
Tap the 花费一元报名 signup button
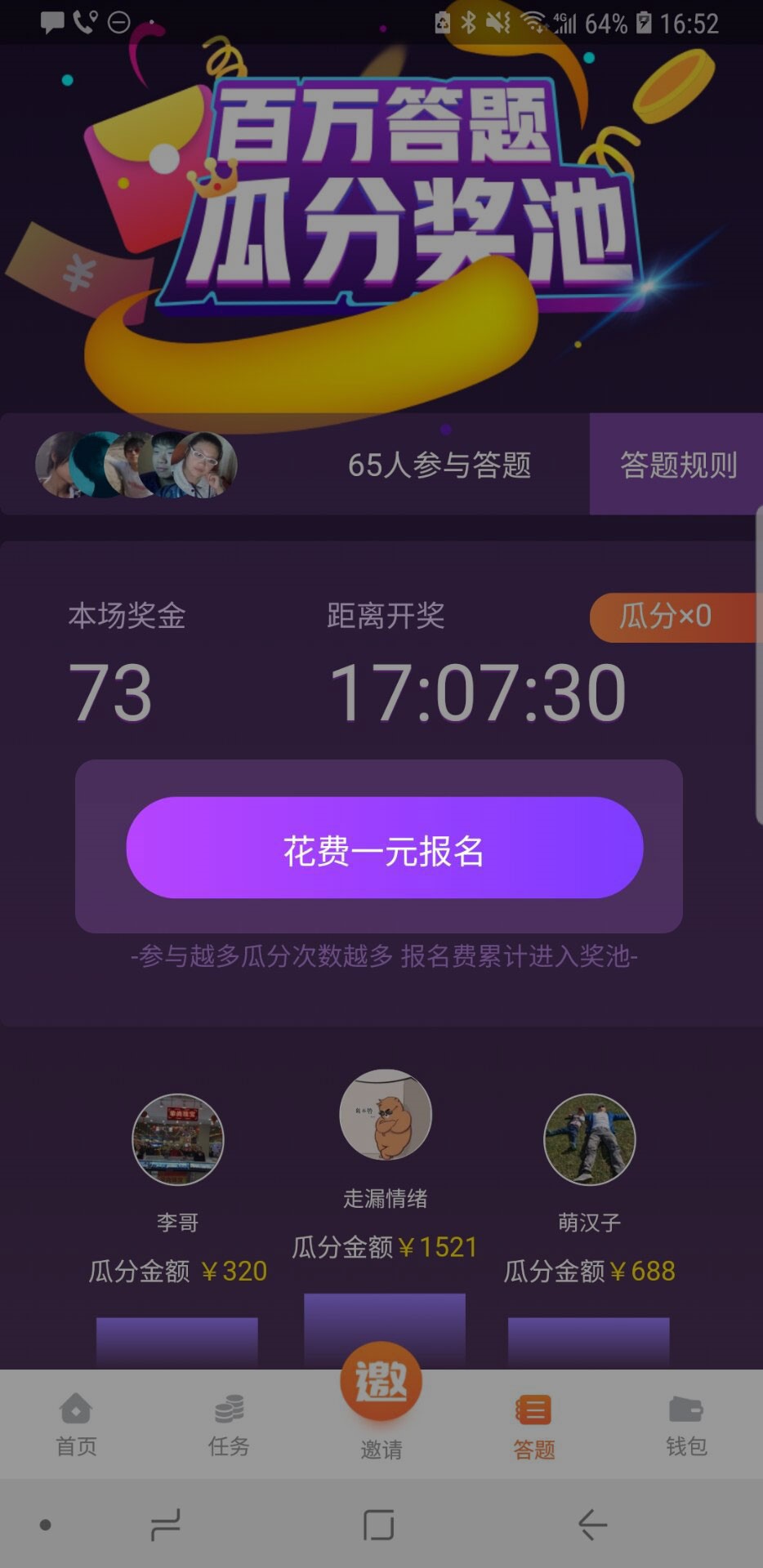pyautogui.click(x=384, y=849)
